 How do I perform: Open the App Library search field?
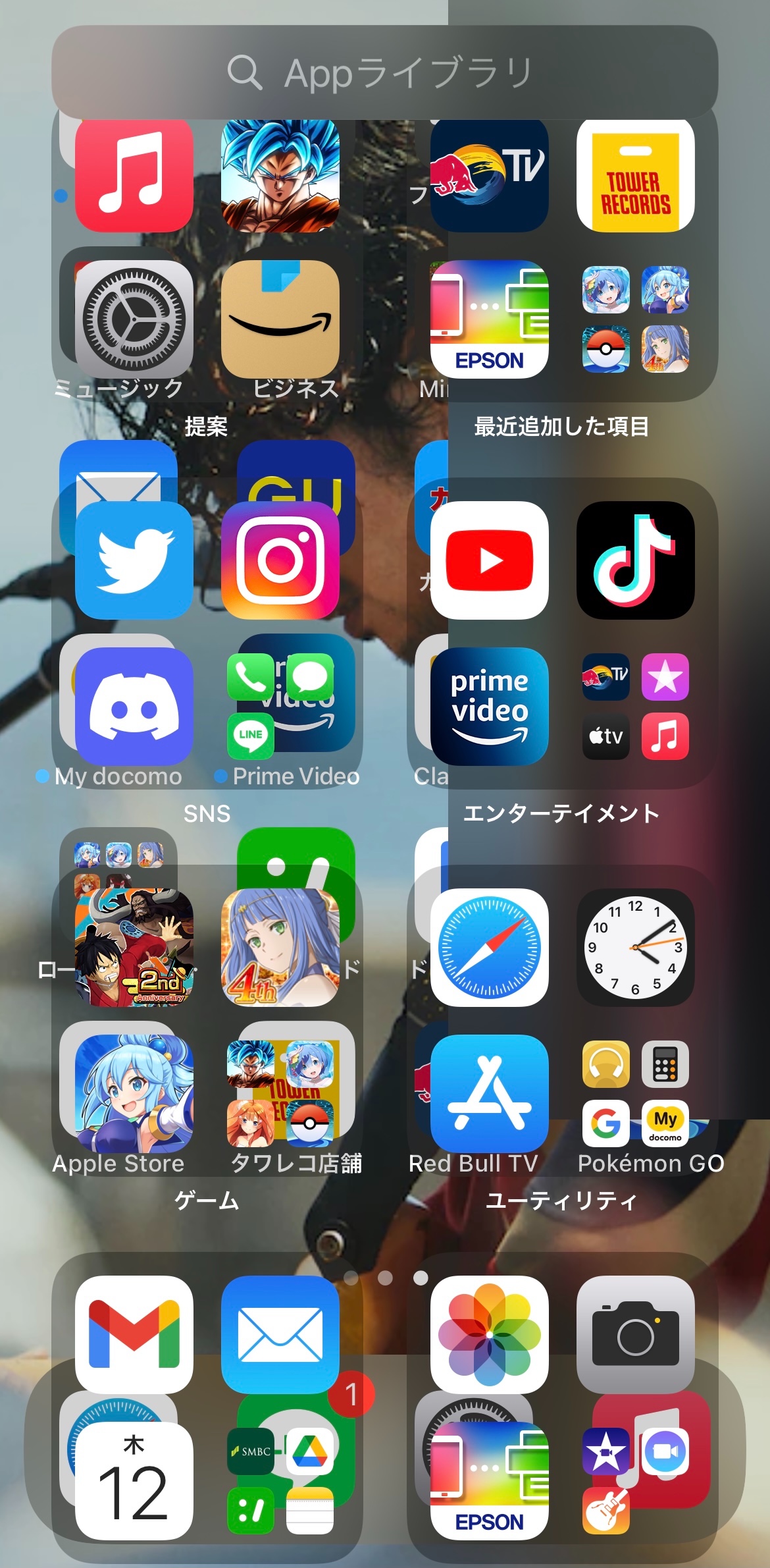point(384,72)
